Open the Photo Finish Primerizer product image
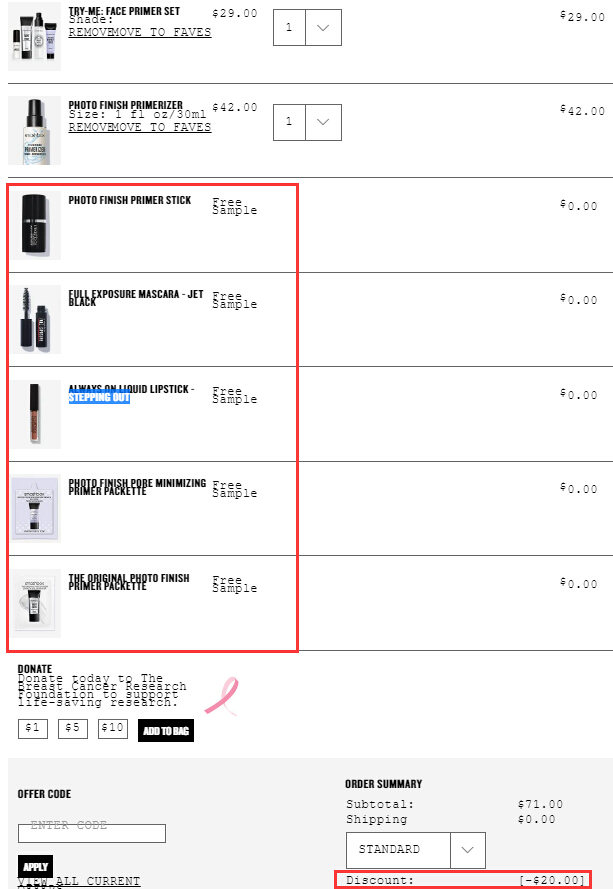 (34, 130)
